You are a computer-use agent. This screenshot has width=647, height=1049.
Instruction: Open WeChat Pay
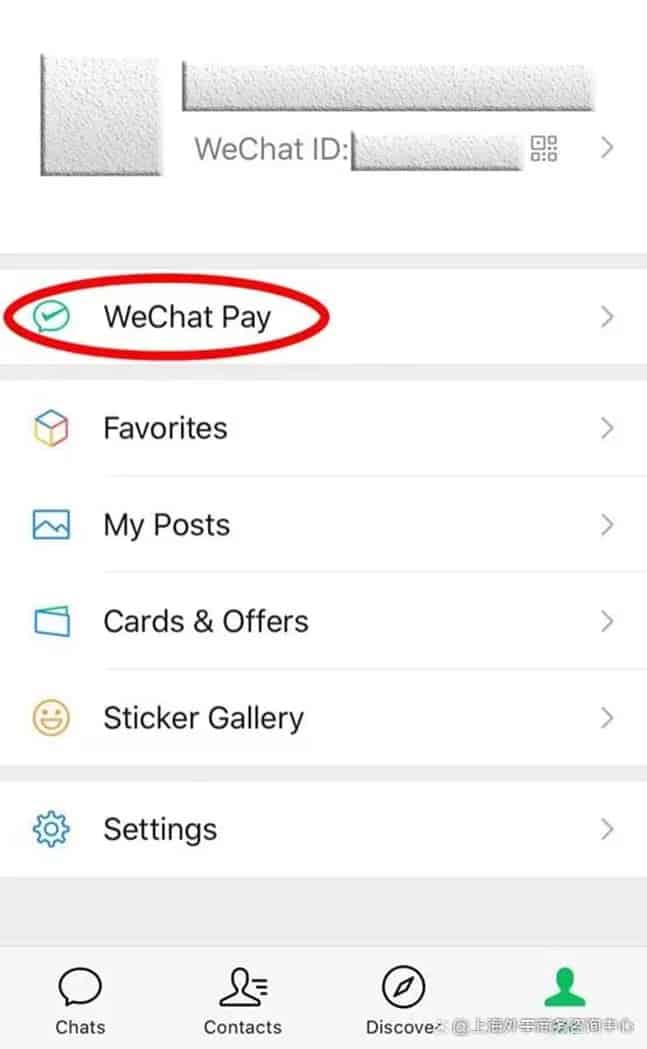(x=323, y=316)
